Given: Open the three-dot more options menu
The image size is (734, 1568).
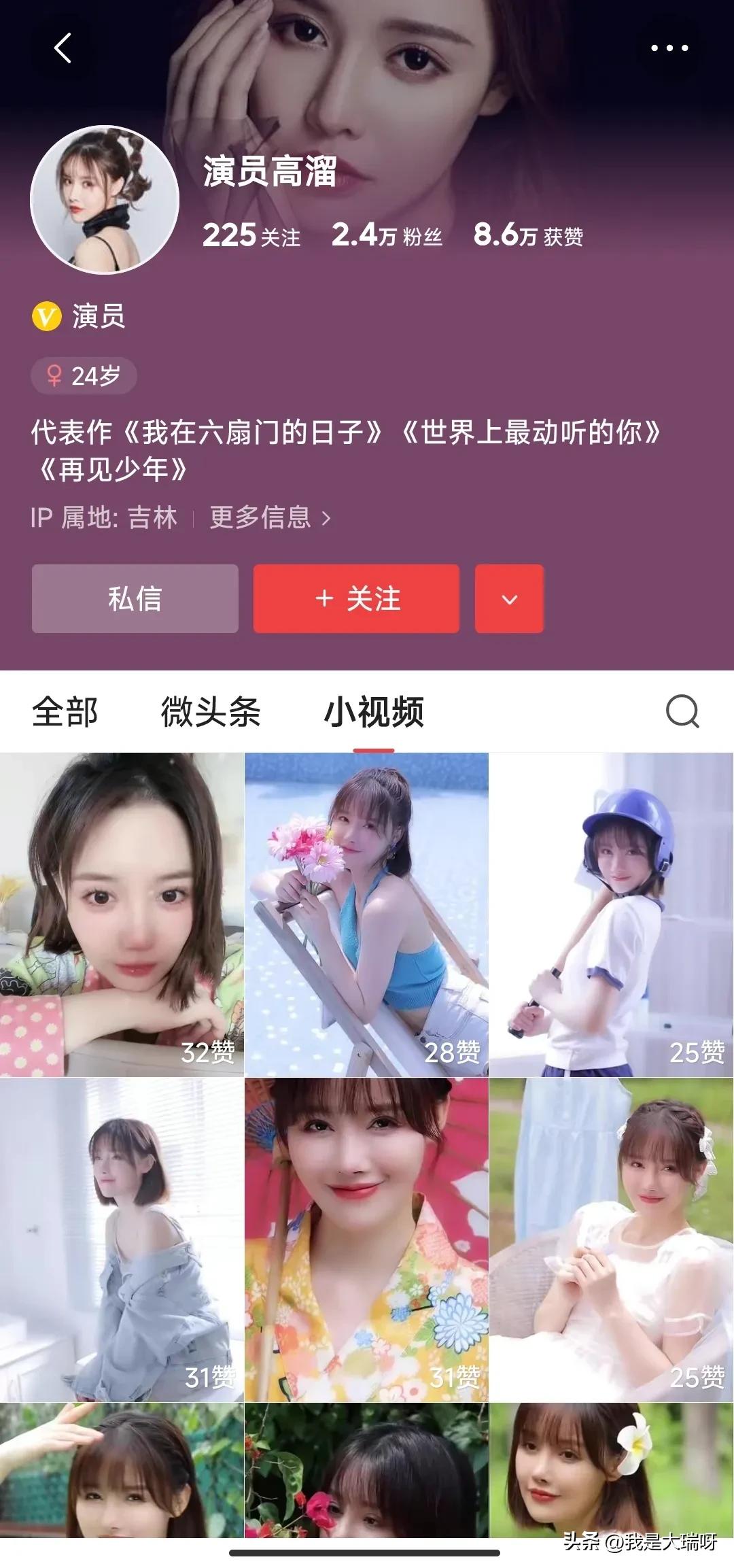Looking at the screenshot, I should (x=668, y=48).
